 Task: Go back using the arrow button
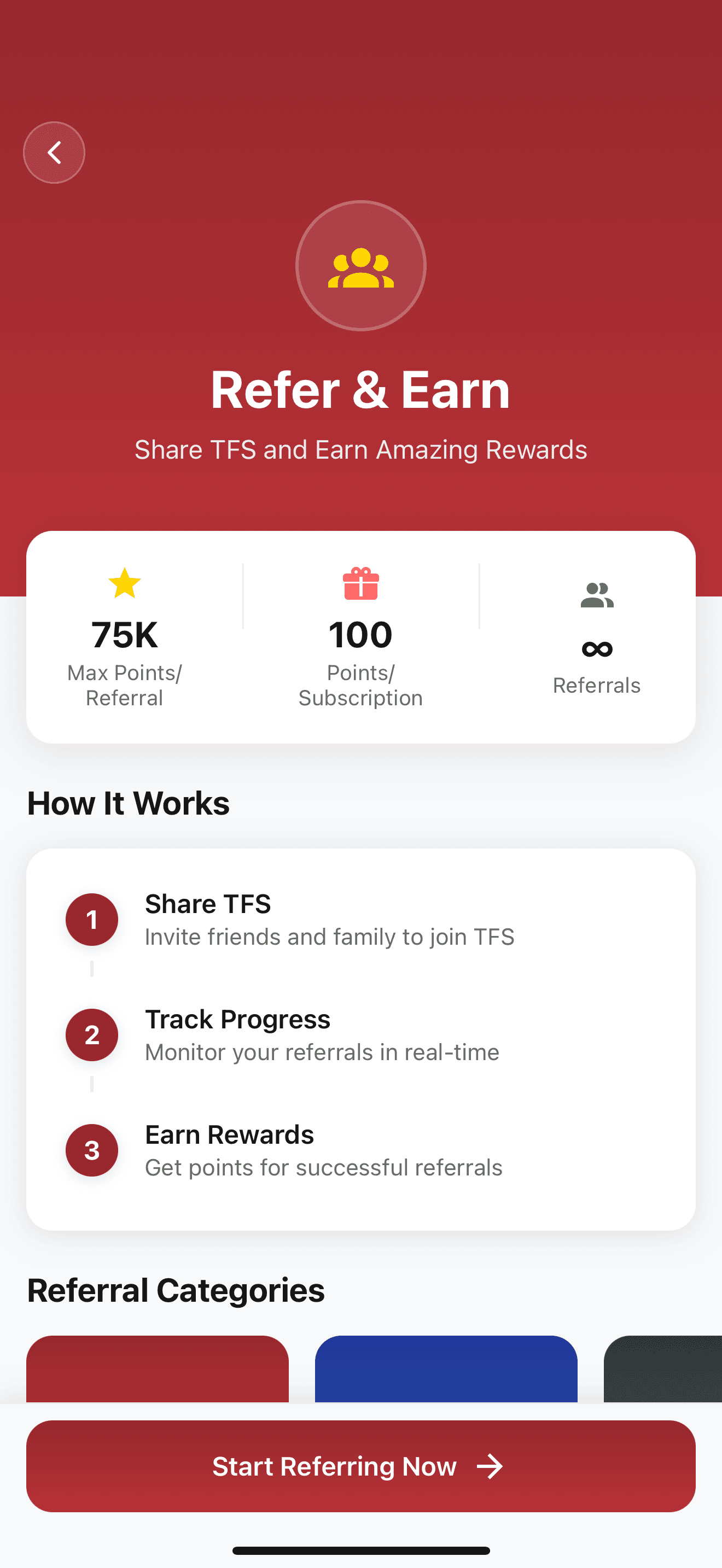[54, 152]
